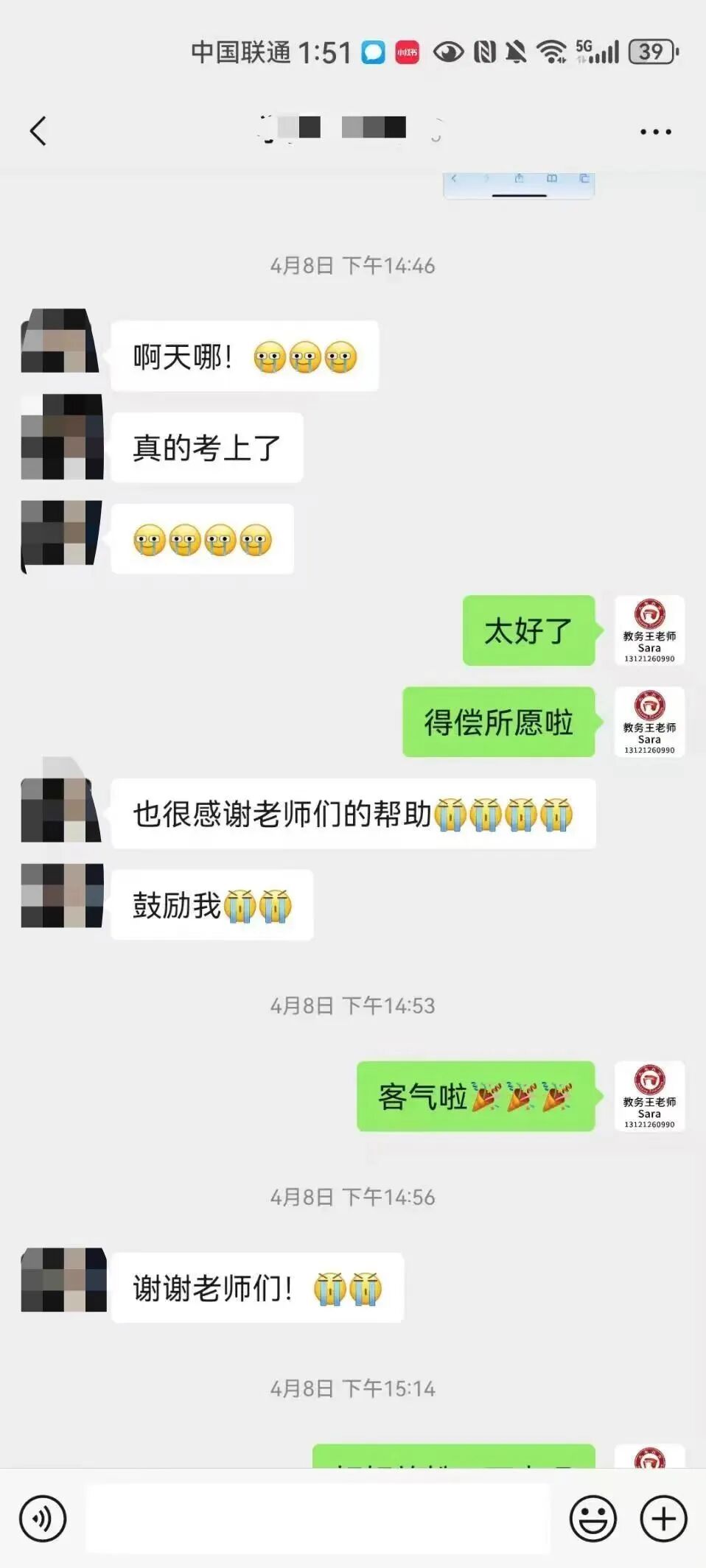
Task: Tap the battery indicator showing 39
Action: pos(651,52)
